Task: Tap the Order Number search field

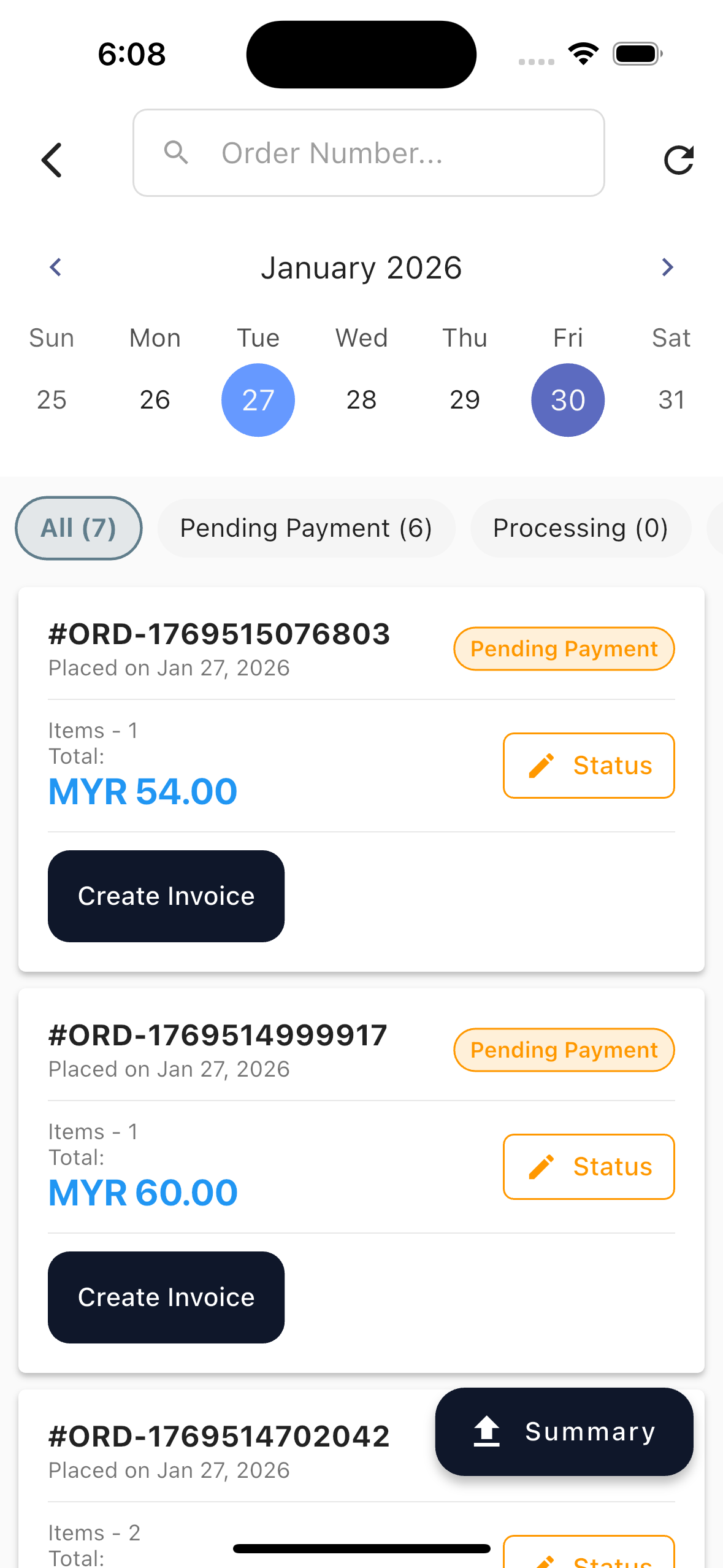Action: tap(369, 153)
